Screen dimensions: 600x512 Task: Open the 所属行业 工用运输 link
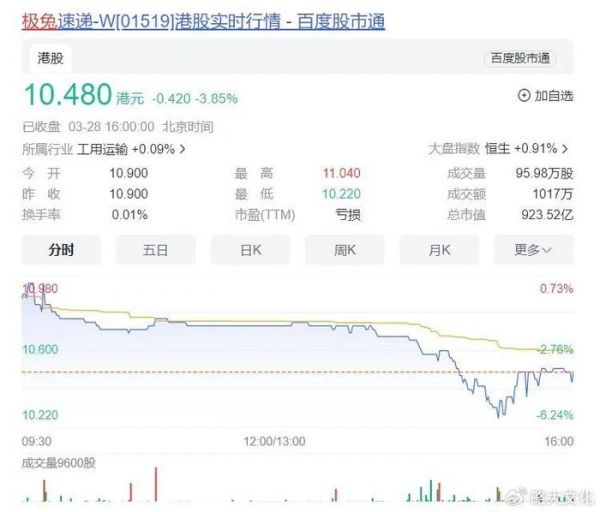[104, 149]
